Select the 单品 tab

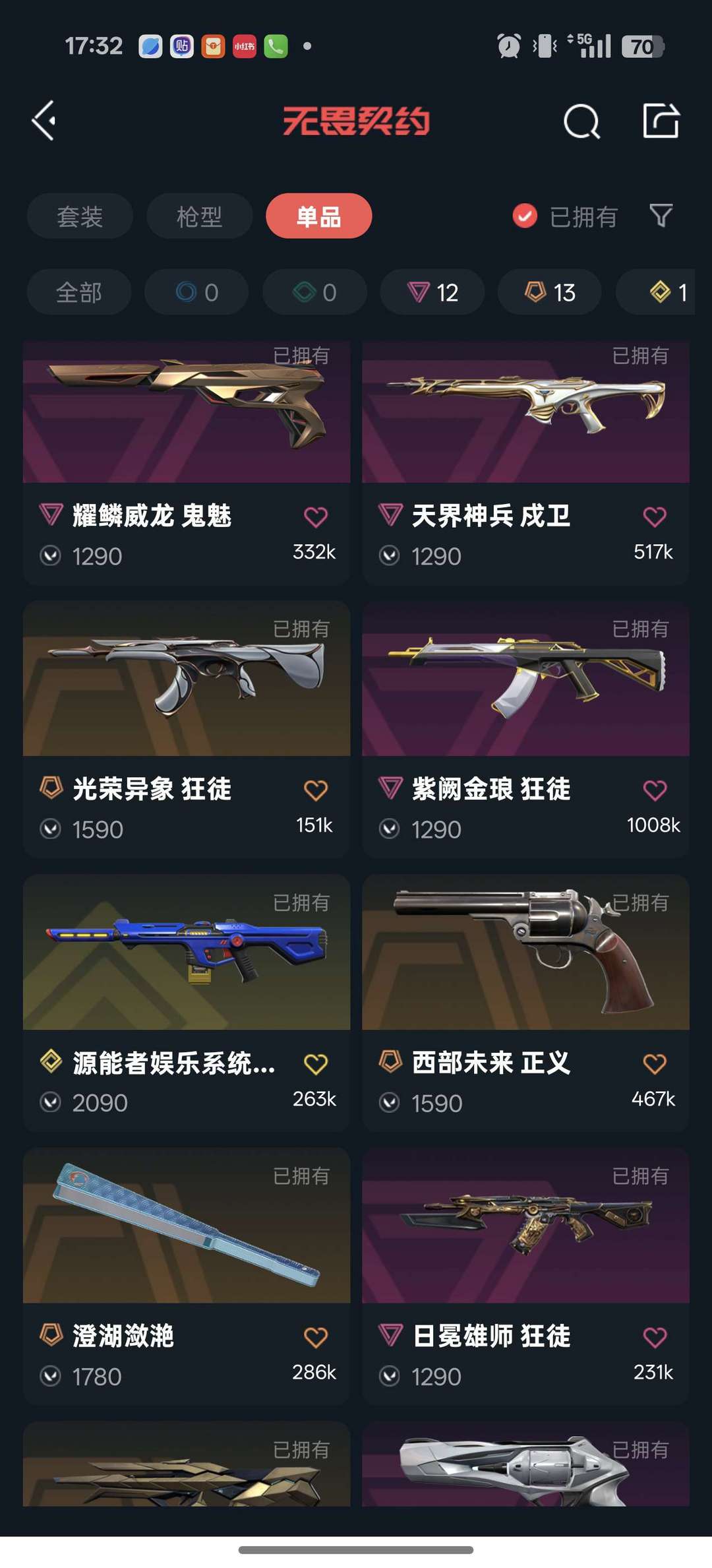tap(319, 216)
